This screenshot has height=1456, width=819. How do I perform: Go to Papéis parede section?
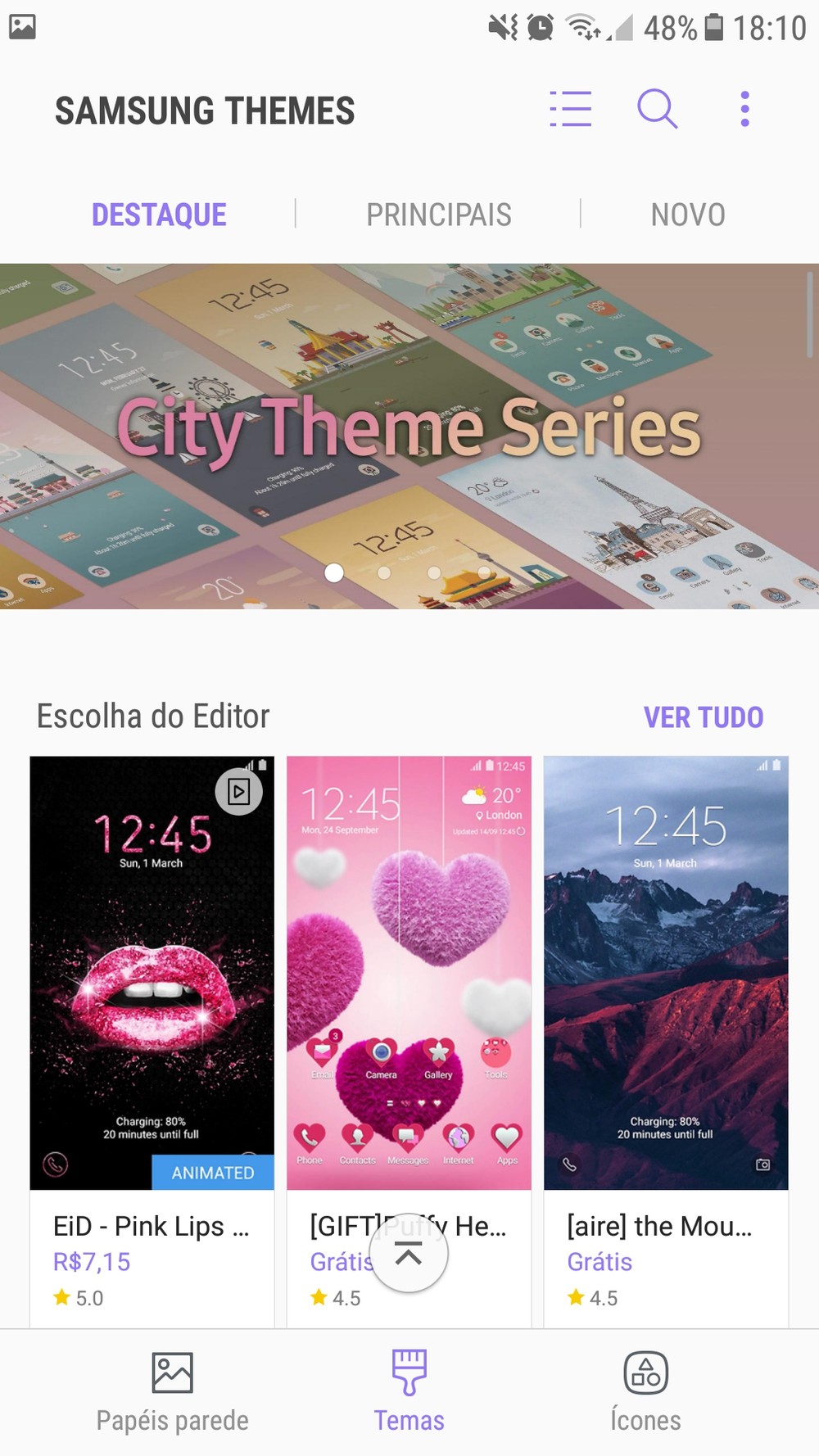(x=172, y=1392)
